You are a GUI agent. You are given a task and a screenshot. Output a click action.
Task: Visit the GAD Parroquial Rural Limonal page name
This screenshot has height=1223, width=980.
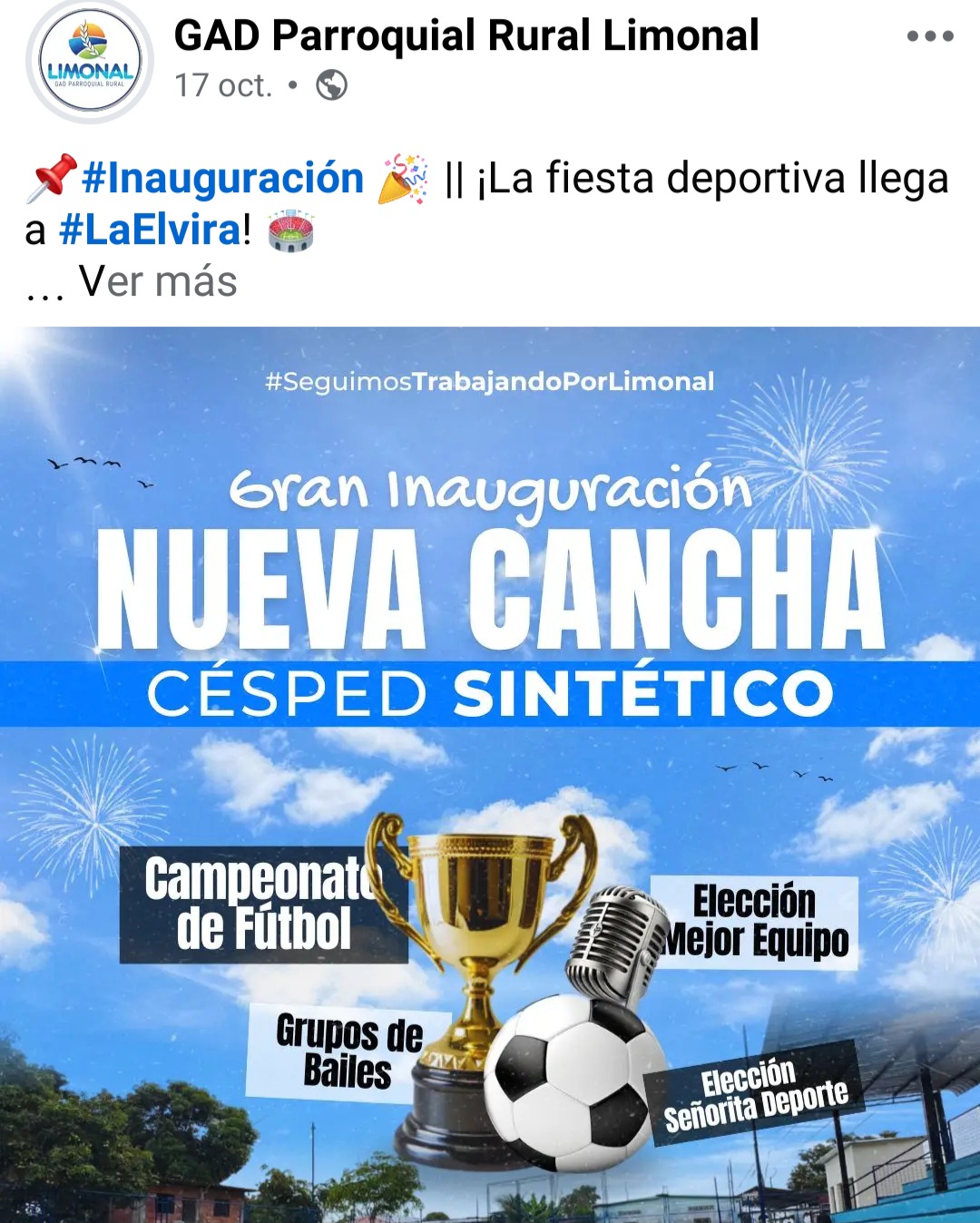(466, 36)
